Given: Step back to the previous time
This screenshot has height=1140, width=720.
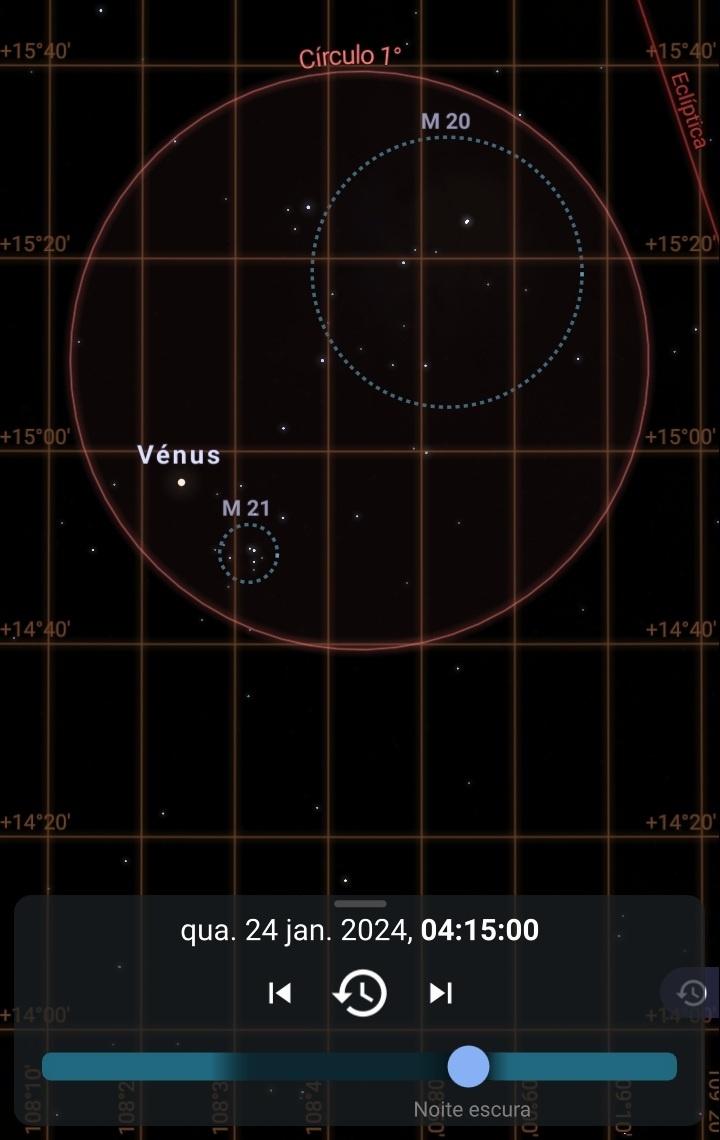Looking at the screenshot, I should 280,993.
